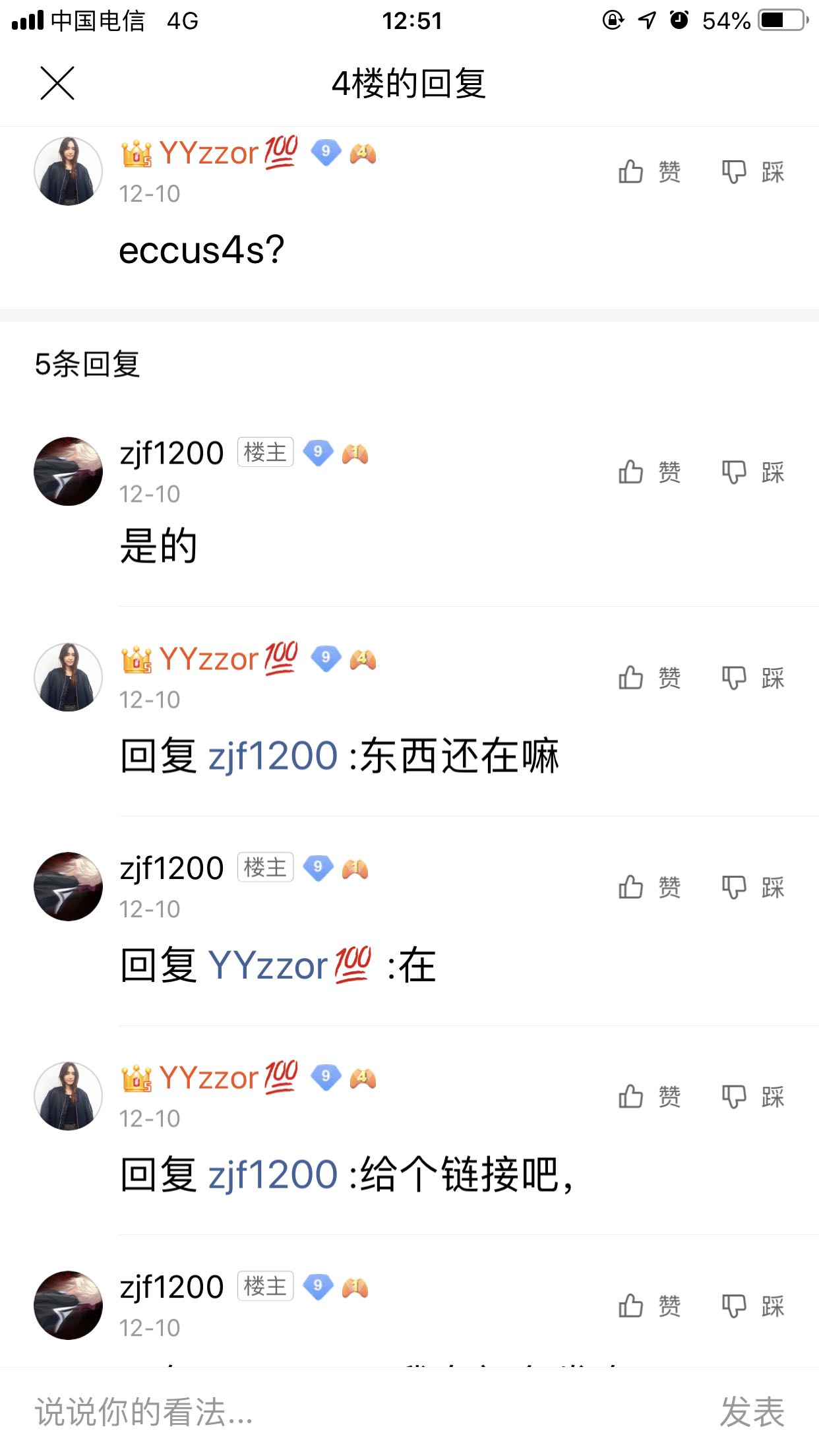The width and height of the screenshot is (819, 1456).
Task: Open the zjf1200 mention in "东西还在嘛"
Action: (272, 756)
